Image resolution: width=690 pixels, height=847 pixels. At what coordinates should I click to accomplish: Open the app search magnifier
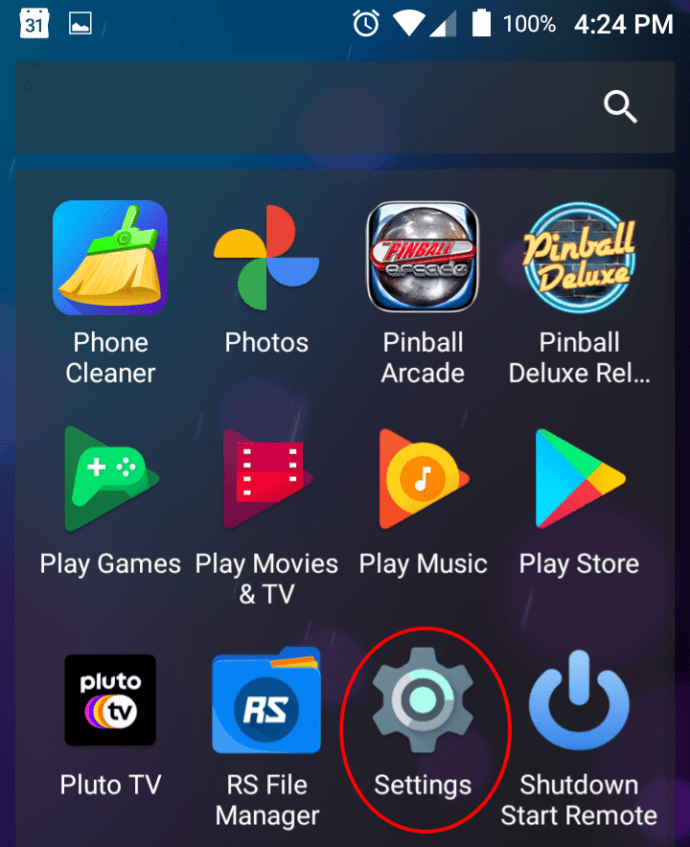pos(621,107)
